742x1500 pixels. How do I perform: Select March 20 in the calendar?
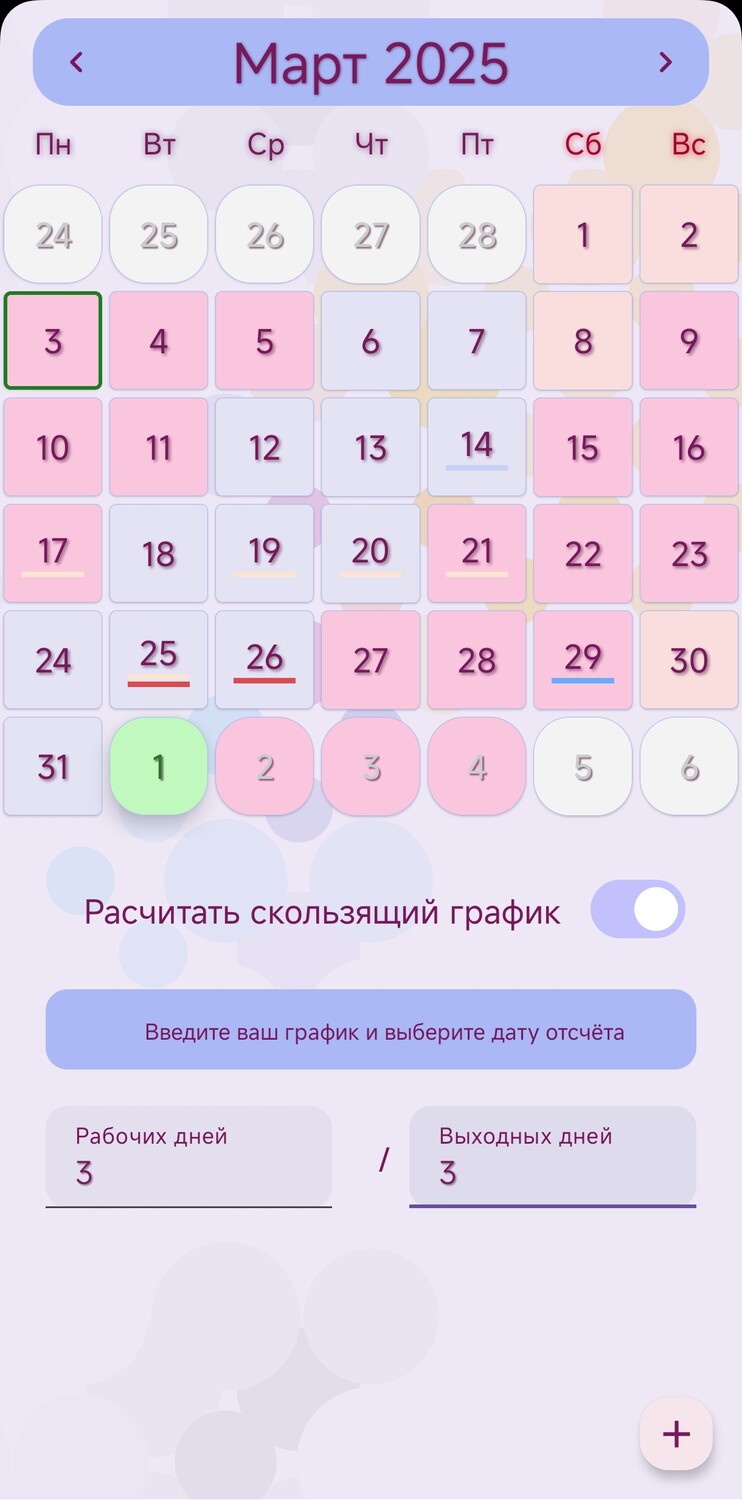tap(371, 553)
